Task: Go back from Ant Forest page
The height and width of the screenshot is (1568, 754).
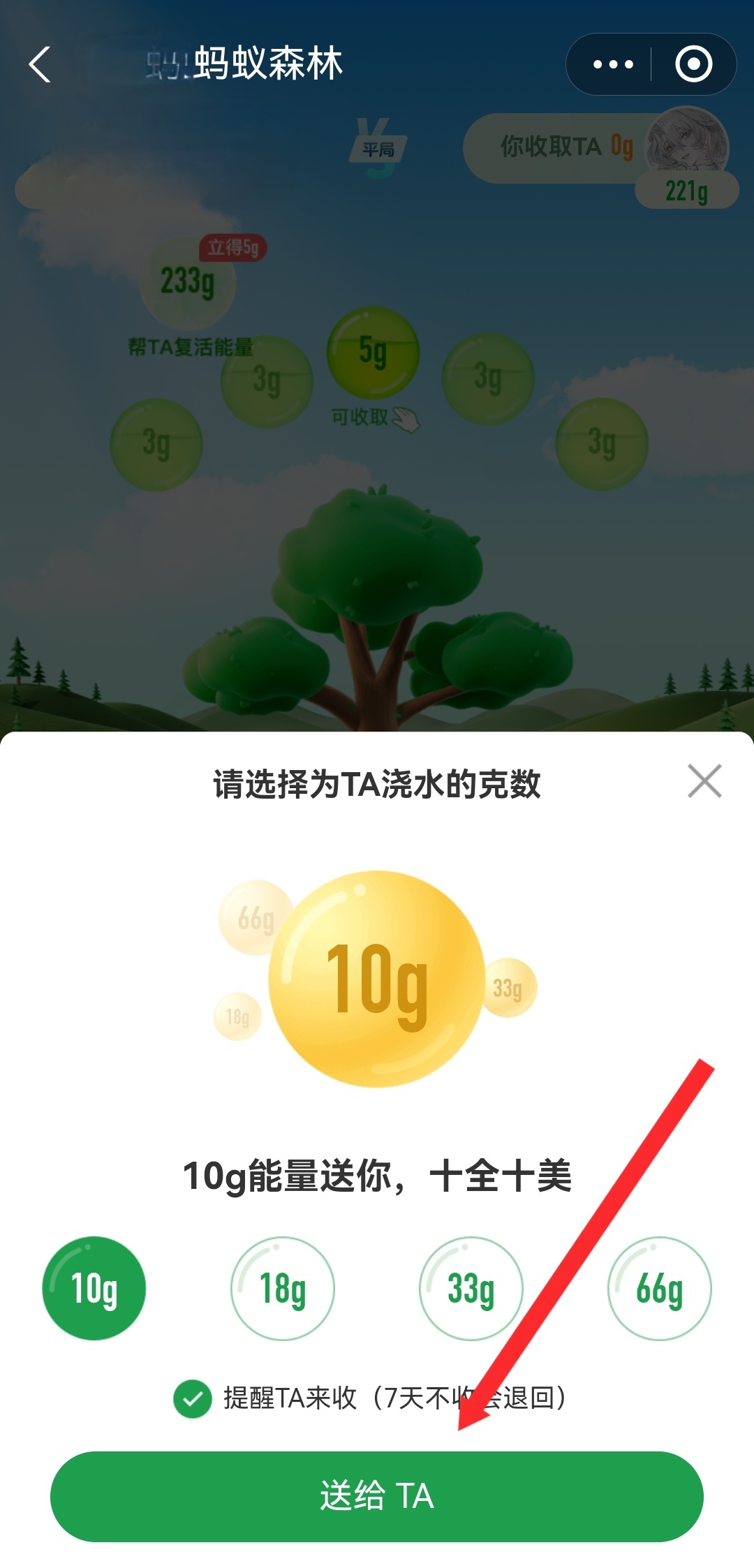Action: (40, 64)
